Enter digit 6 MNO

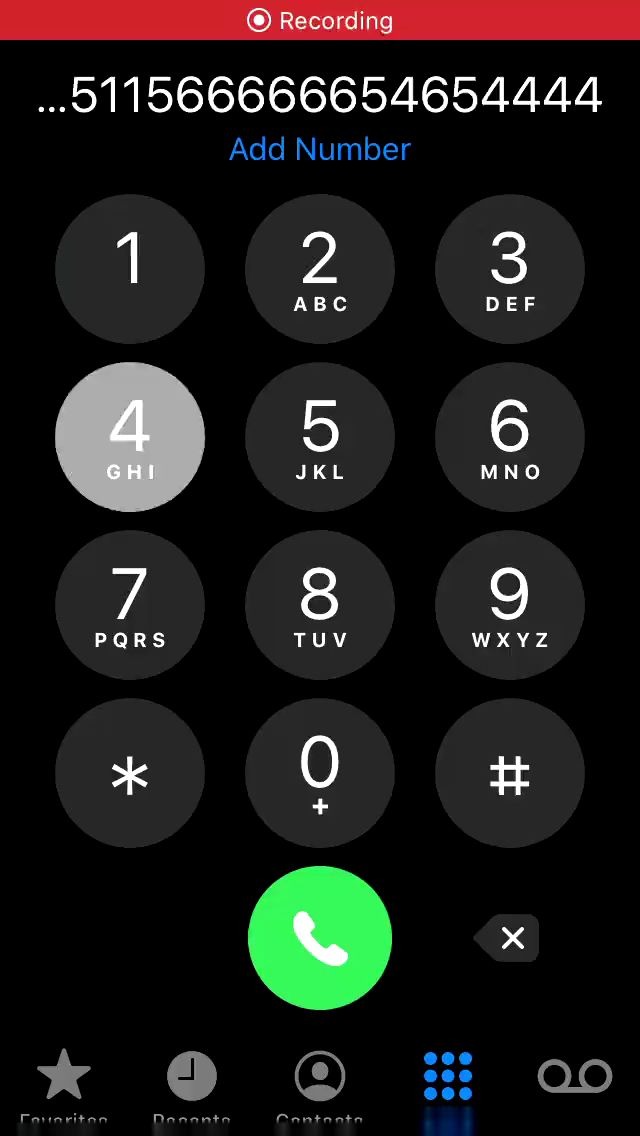[x=510, y=437]
